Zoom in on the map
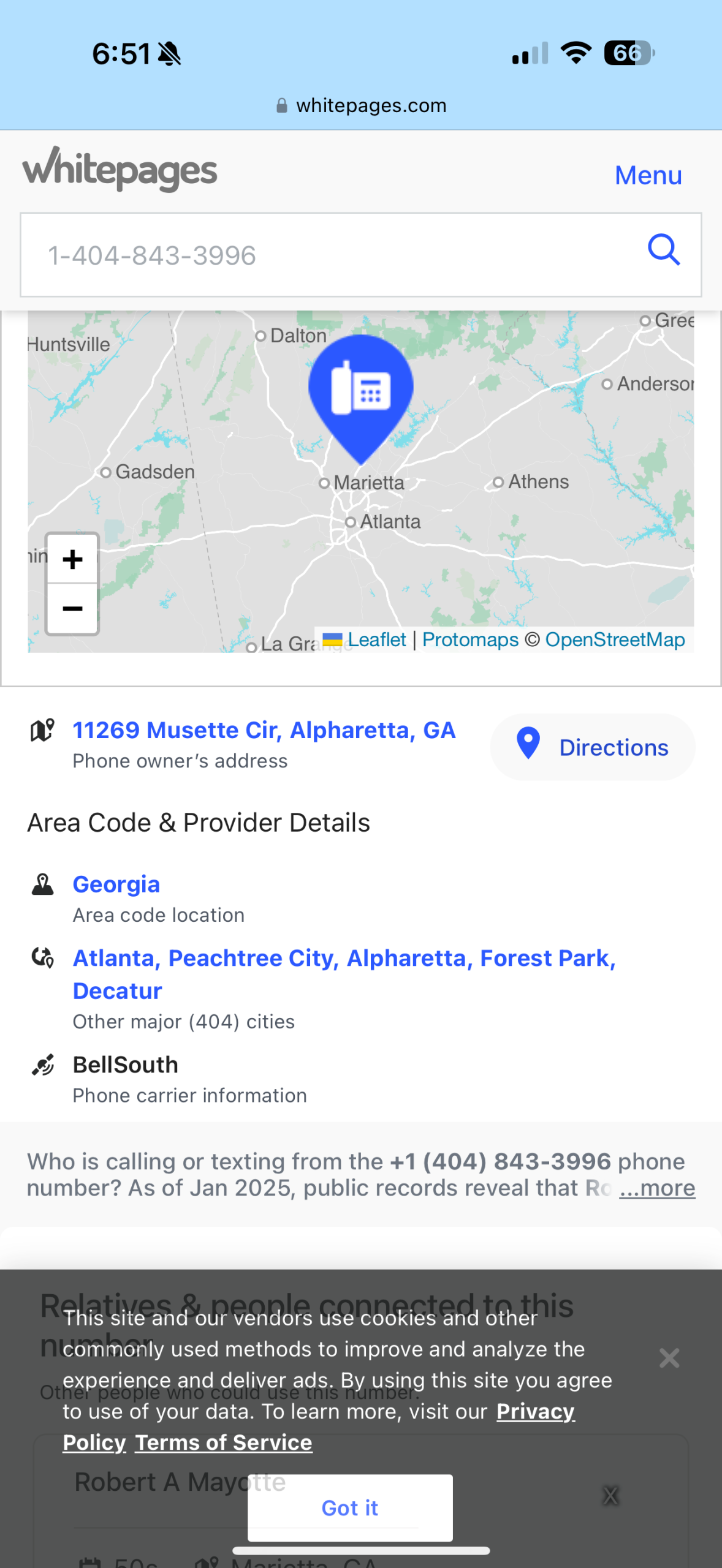 click(72, 559)
